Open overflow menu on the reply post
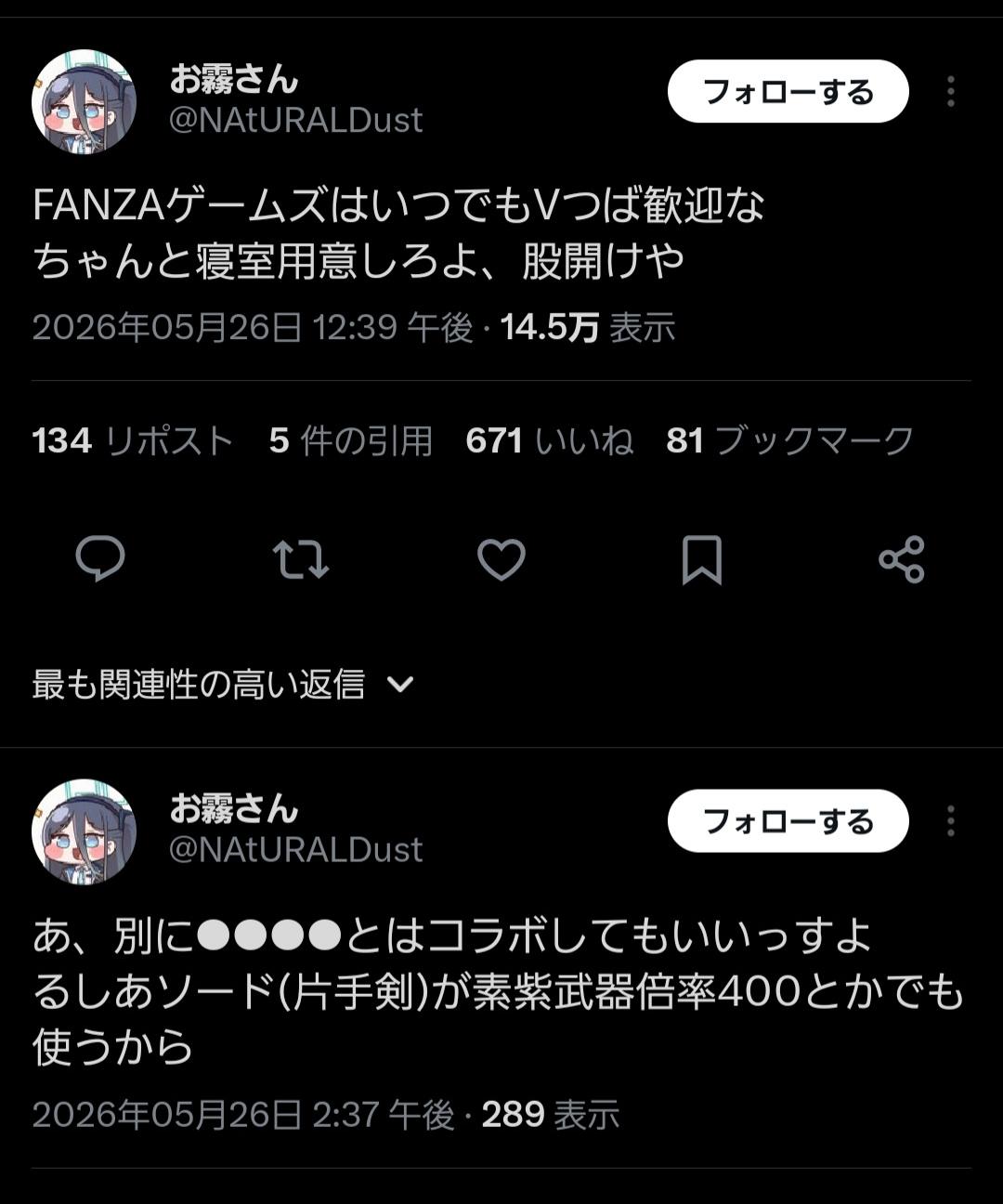The image size is (1003, 1204). pos(950,821)
